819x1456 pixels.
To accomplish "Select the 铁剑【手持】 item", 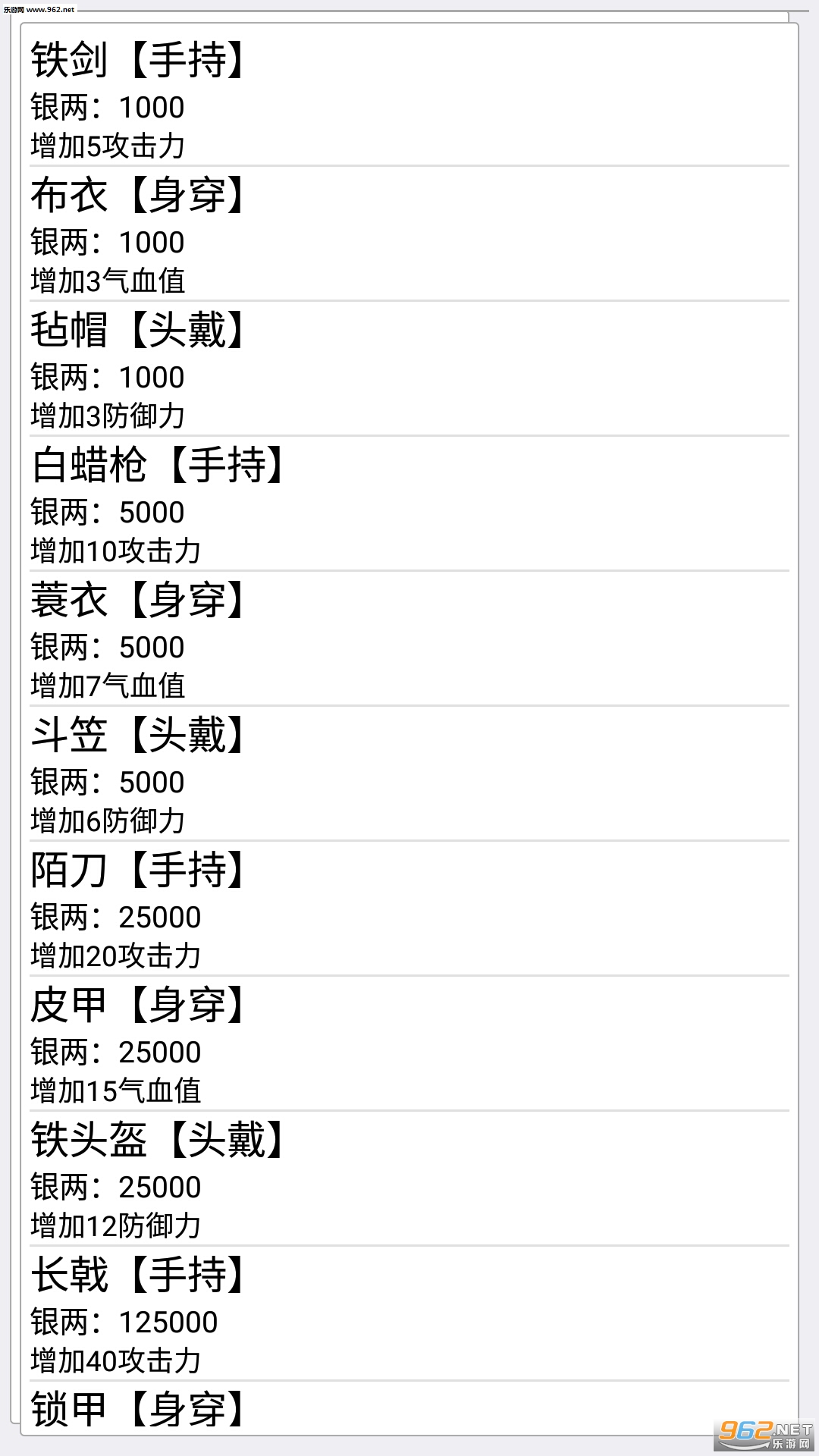I will point(409,99).
